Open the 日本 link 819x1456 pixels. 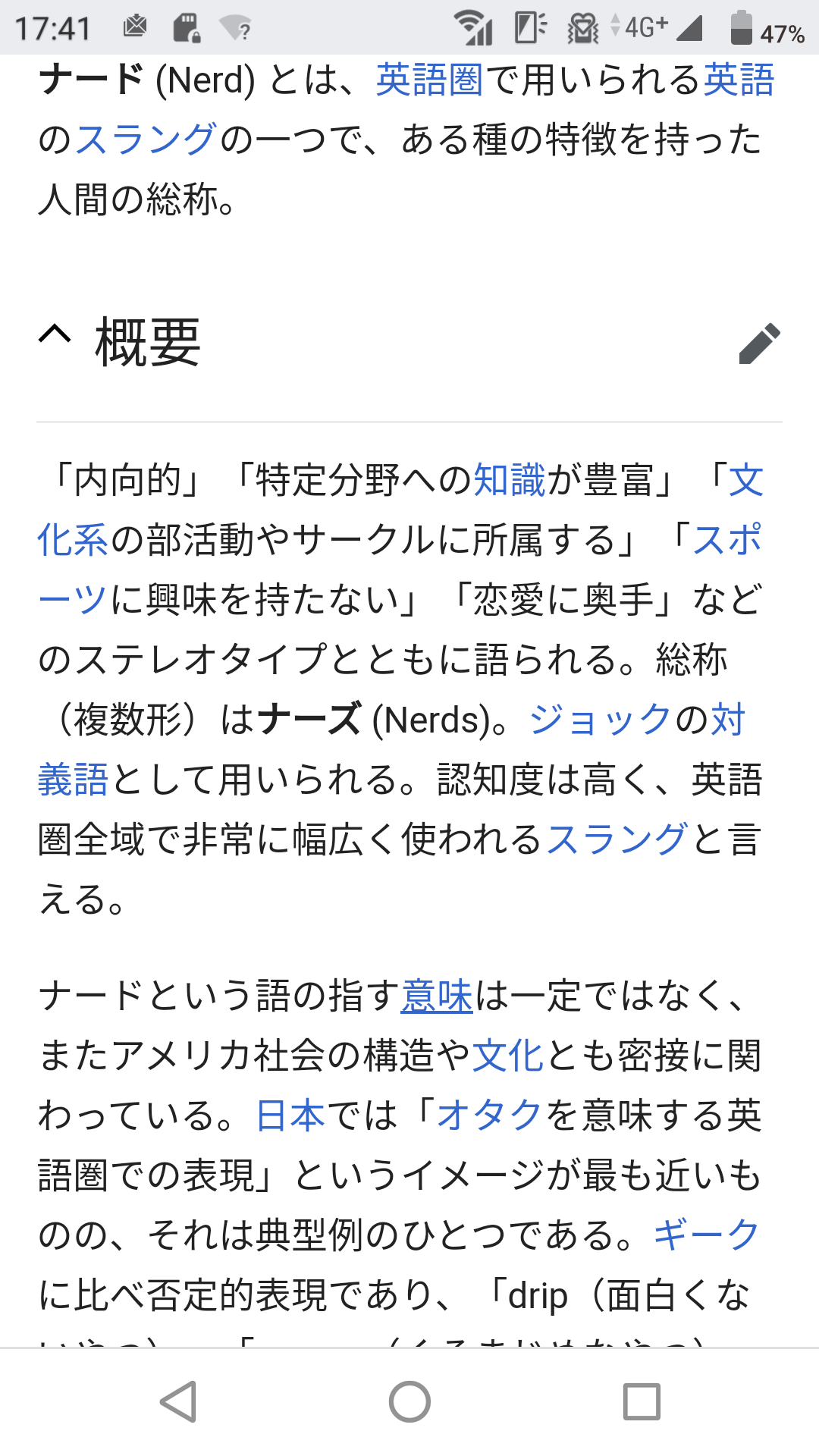pyautogui.click(x=291, y=1116)
